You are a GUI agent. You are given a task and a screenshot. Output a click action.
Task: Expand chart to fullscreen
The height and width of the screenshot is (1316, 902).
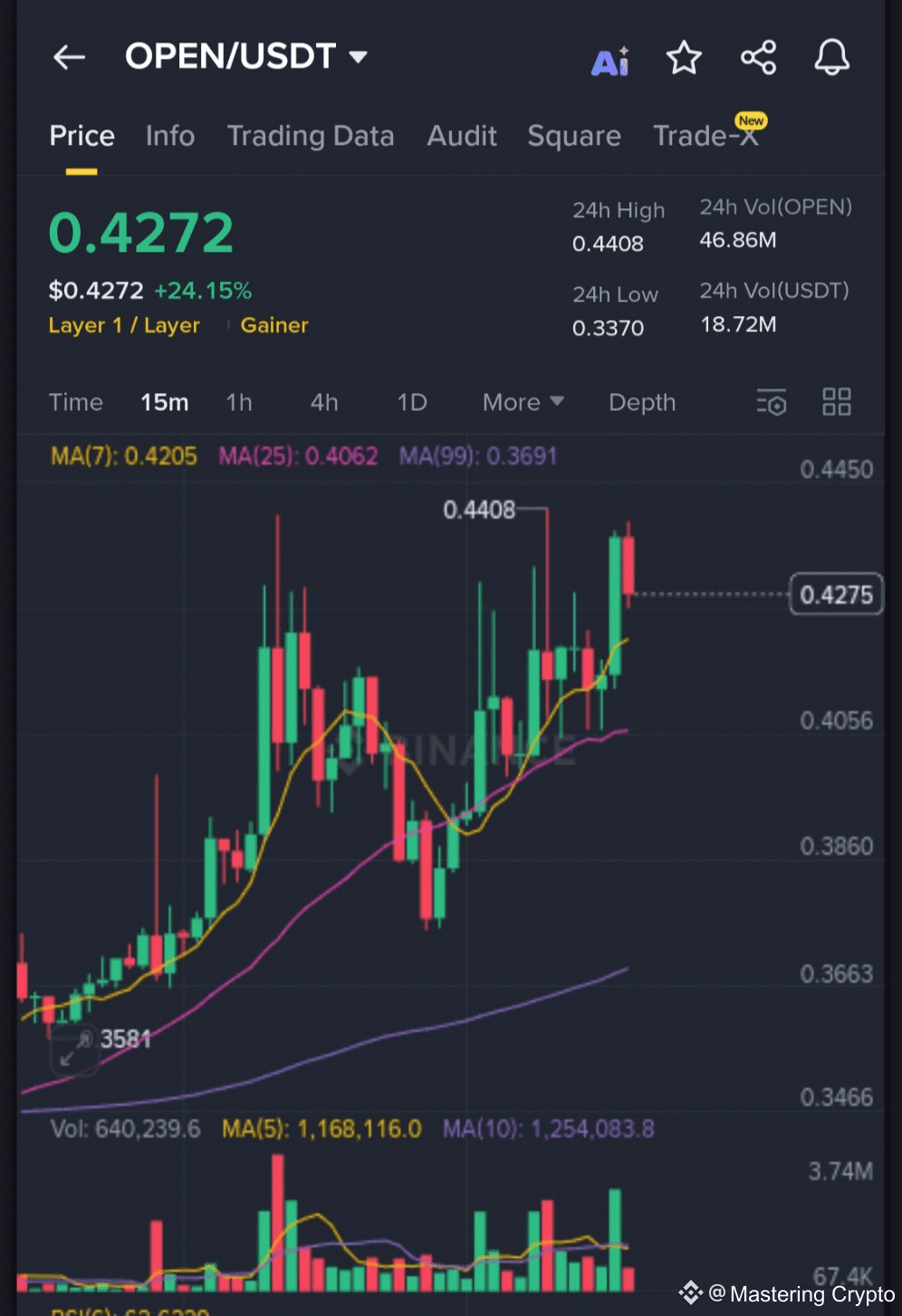(72, 1051)
